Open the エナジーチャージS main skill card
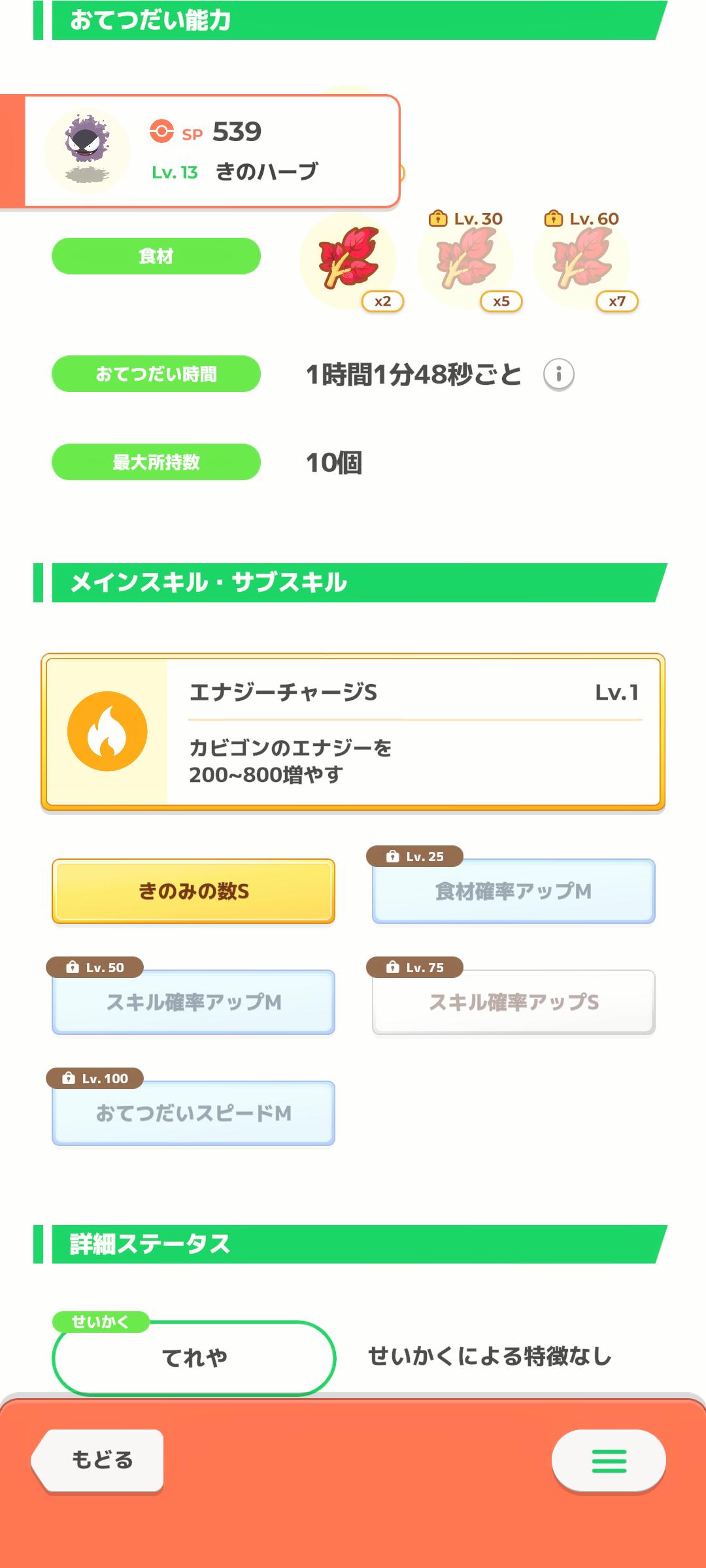Viewport: 706px width, 1568px height. coord(353,732)
